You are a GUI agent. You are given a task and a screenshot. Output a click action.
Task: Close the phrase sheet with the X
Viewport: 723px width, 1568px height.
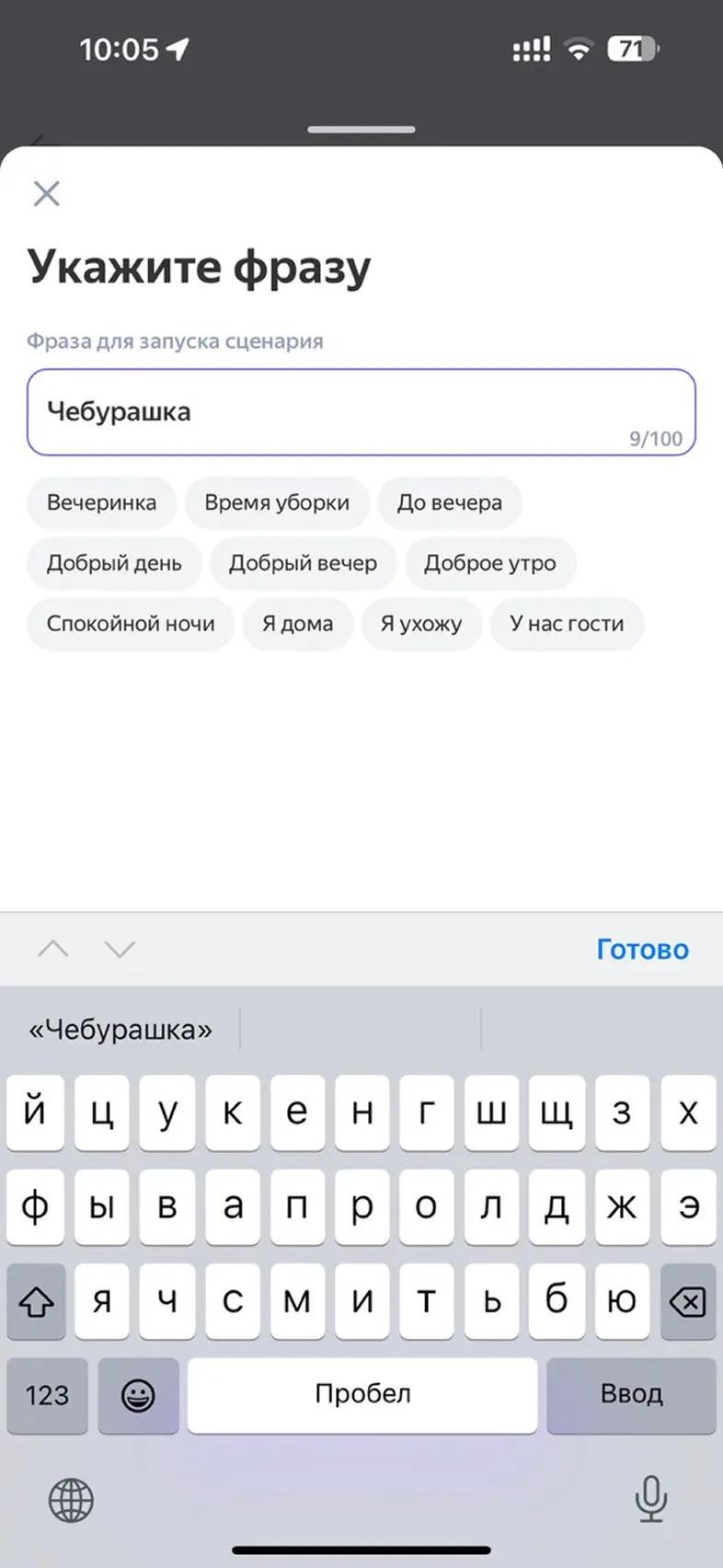(46, 193)
